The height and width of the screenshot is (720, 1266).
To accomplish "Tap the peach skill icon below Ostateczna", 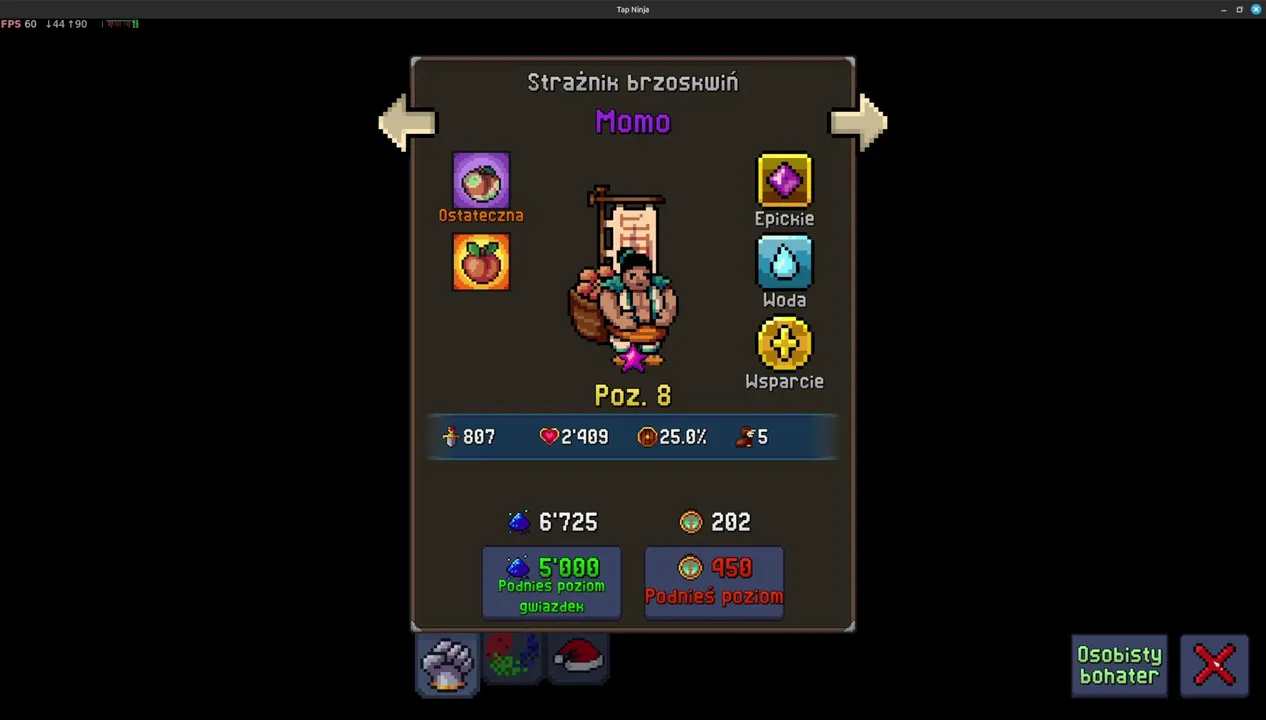I will pos(481,263).
